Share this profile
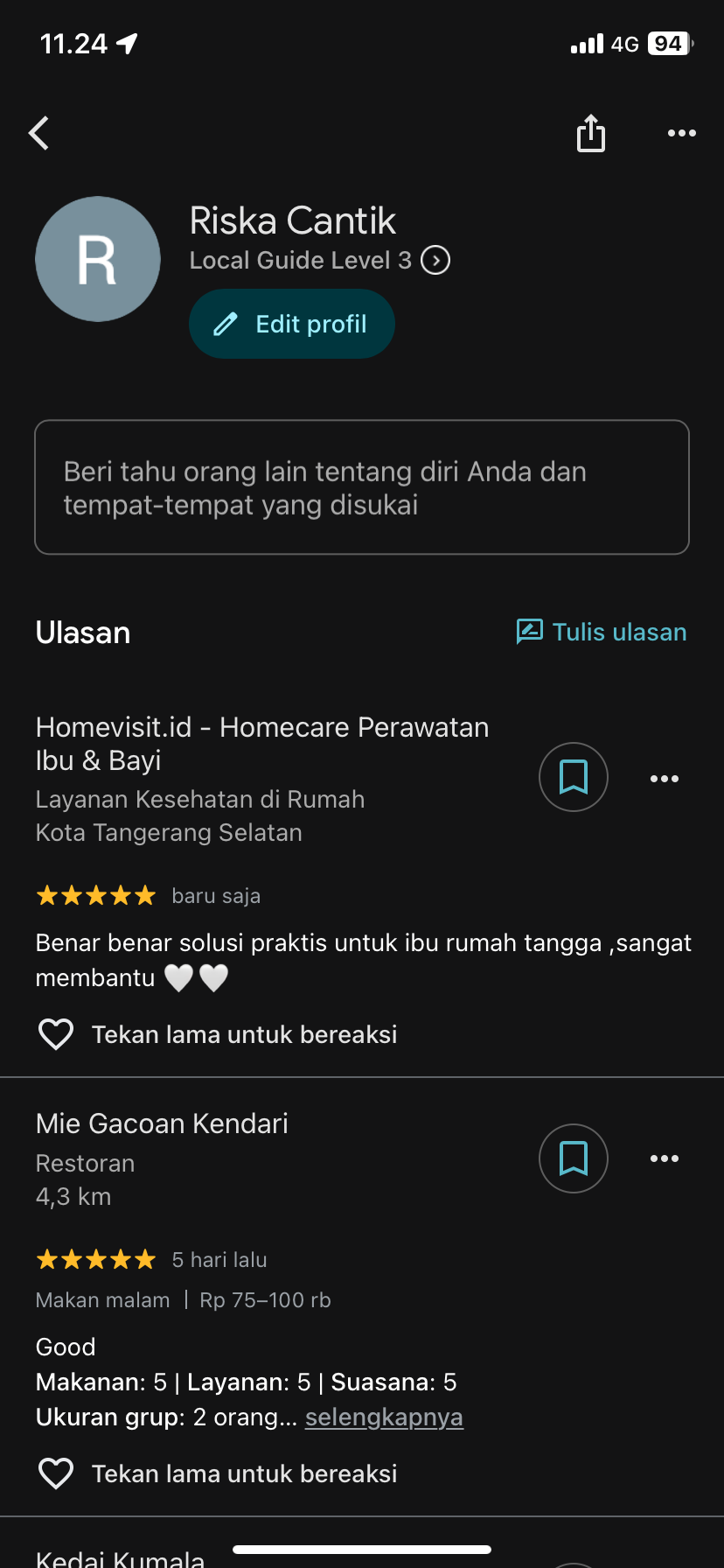724x1568 pixels. [x=591, y=134]
